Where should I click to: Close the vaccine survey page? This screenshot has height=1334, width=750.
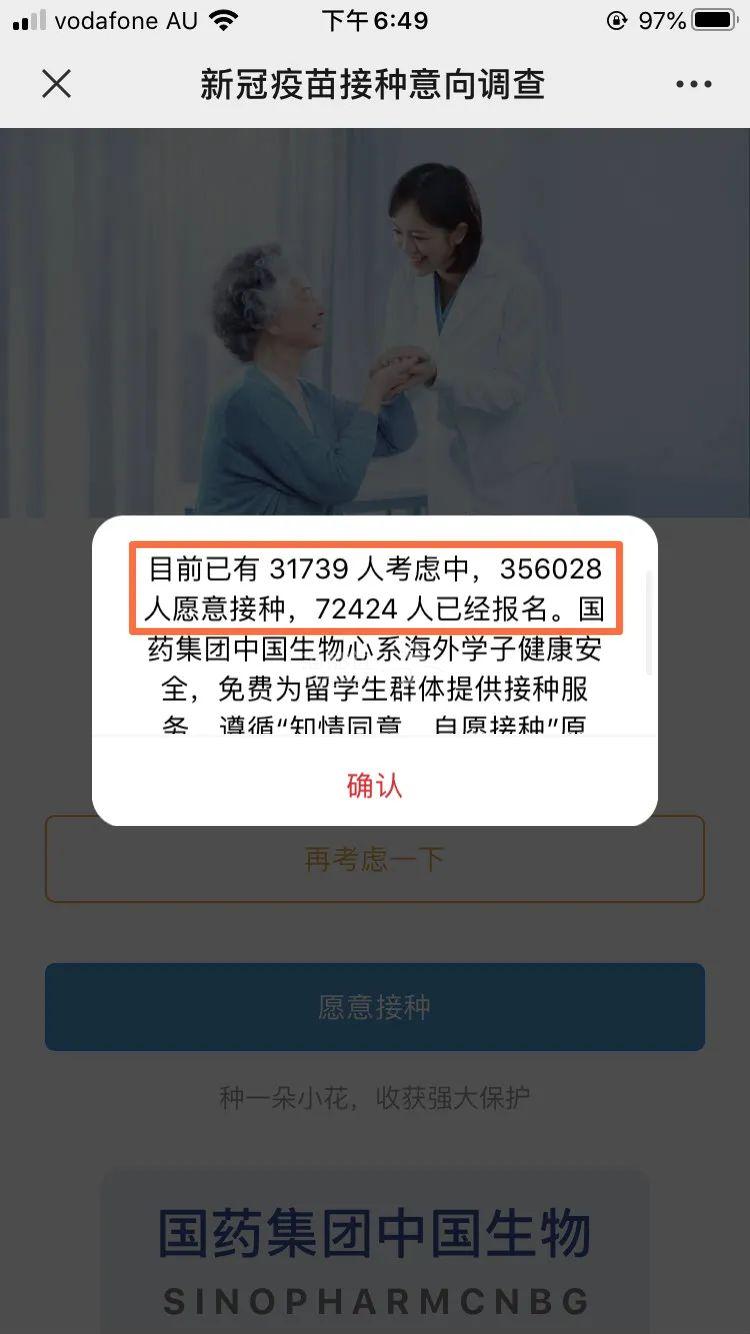tap(57, 84)
